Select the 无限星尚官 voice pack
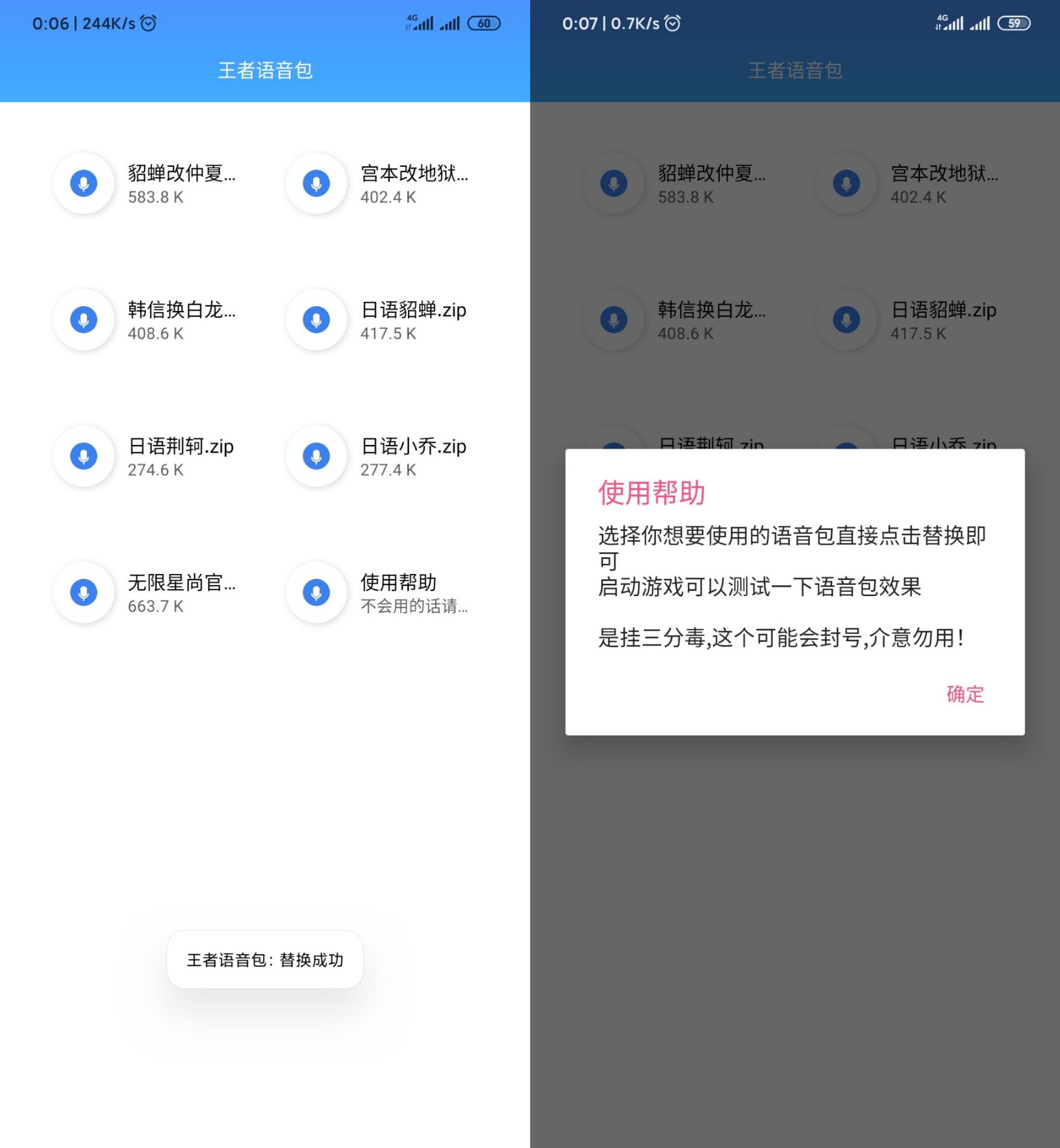Viewport: 1060px width, 1148px height. 150,593
